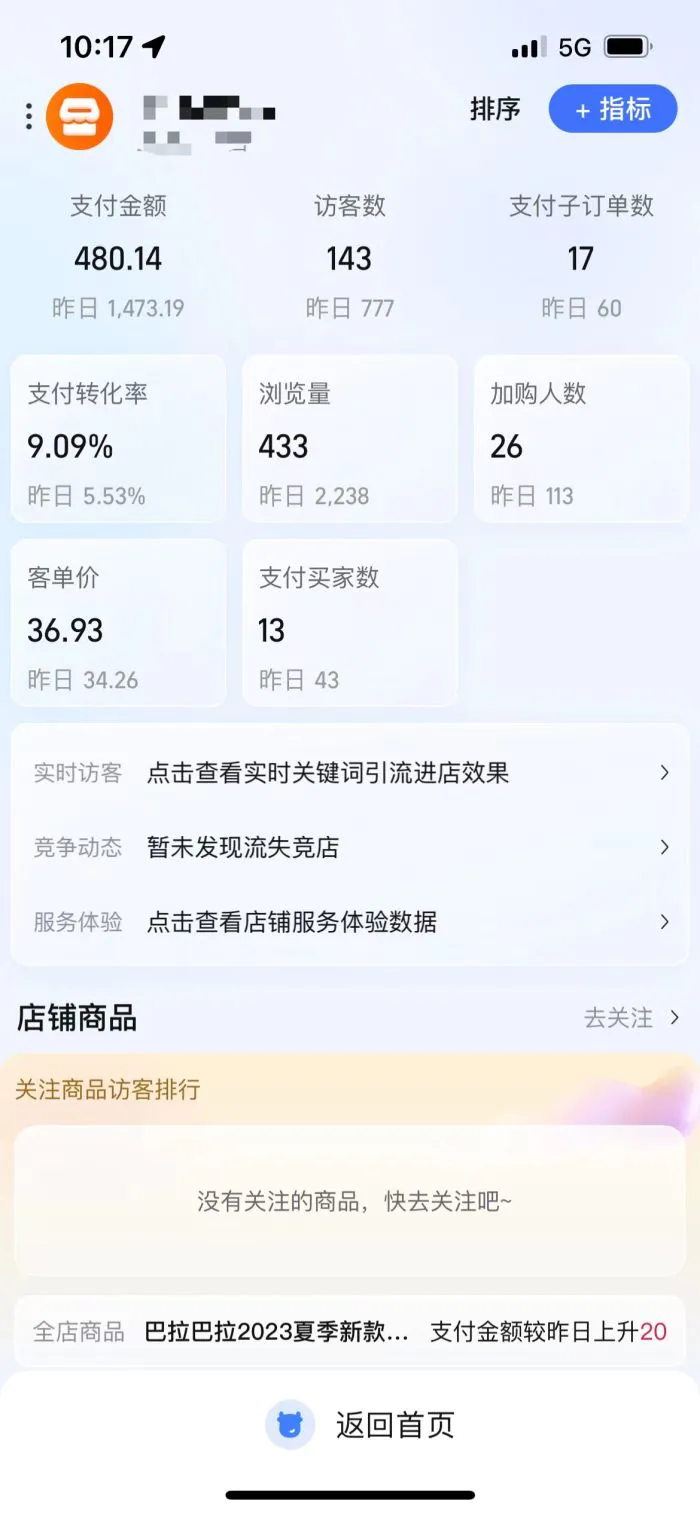Viewport: 700px width, 1514px height.
Task: Open the 支付转化率 card
Action: coord(118,439)
